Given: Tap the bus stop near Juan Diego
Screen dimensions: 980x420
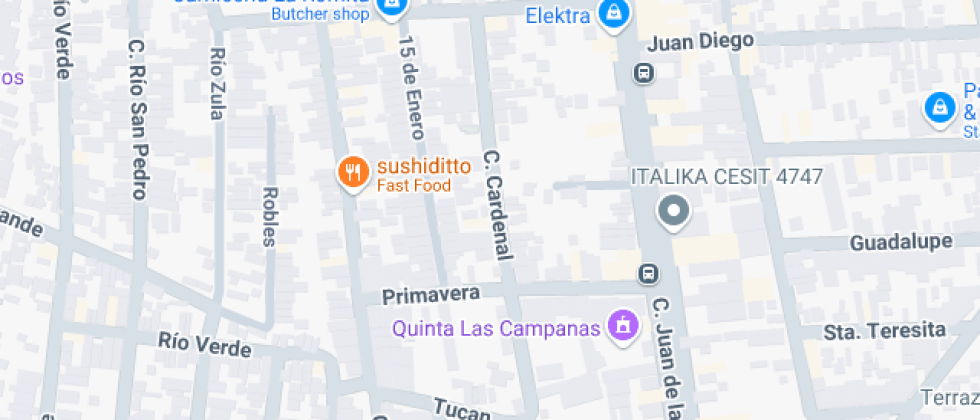Looking at the screenshot, I should pos(644,73).
